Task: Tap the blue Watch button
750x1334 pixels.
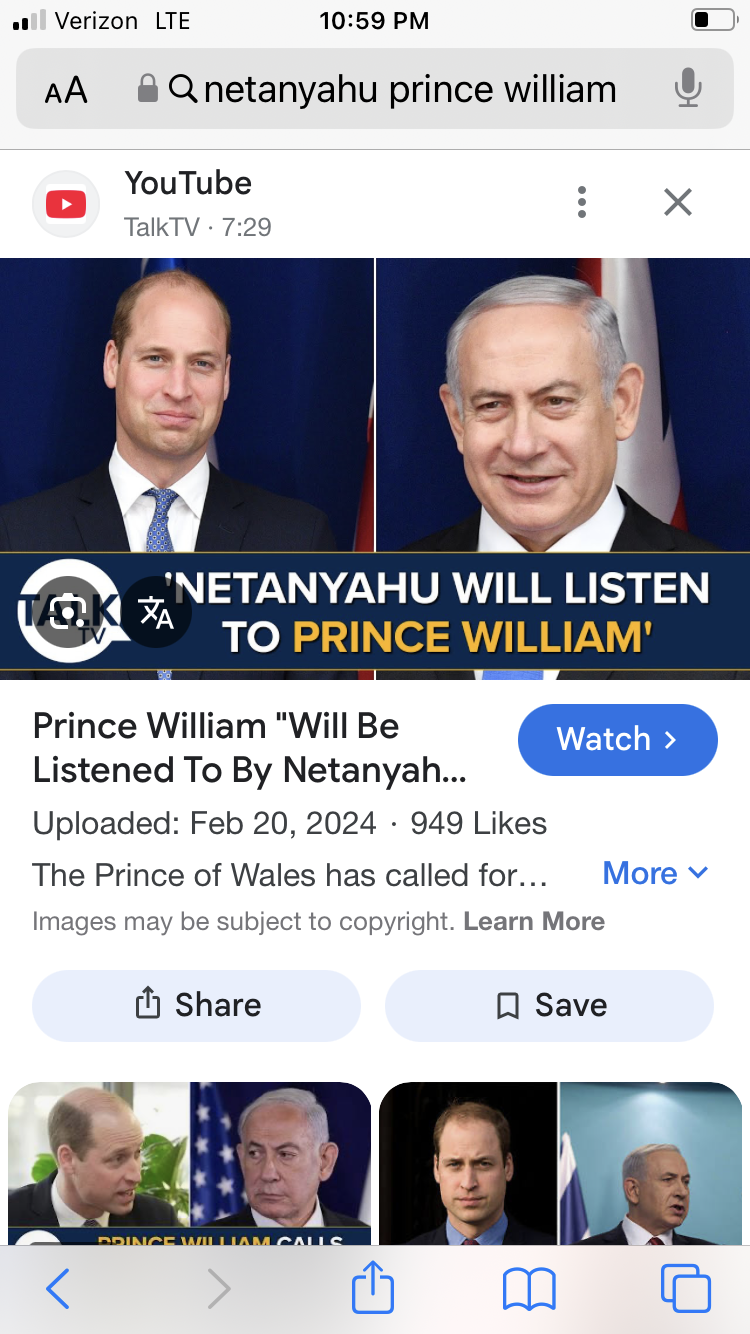Action: click(x=617, y=740)
